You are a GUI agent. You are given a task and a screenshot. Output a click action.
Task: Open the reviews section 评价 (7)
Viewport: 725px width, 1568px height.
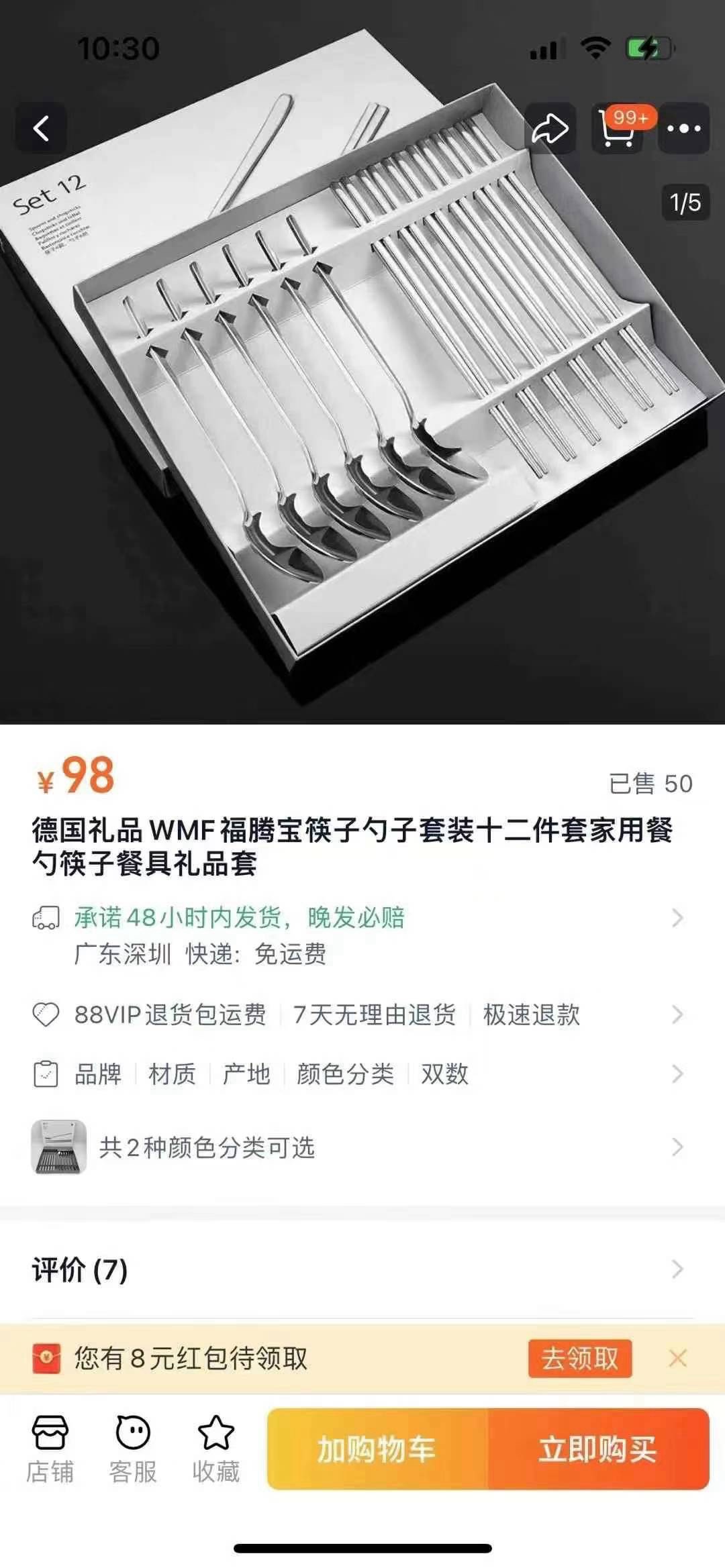[362, 1269]
